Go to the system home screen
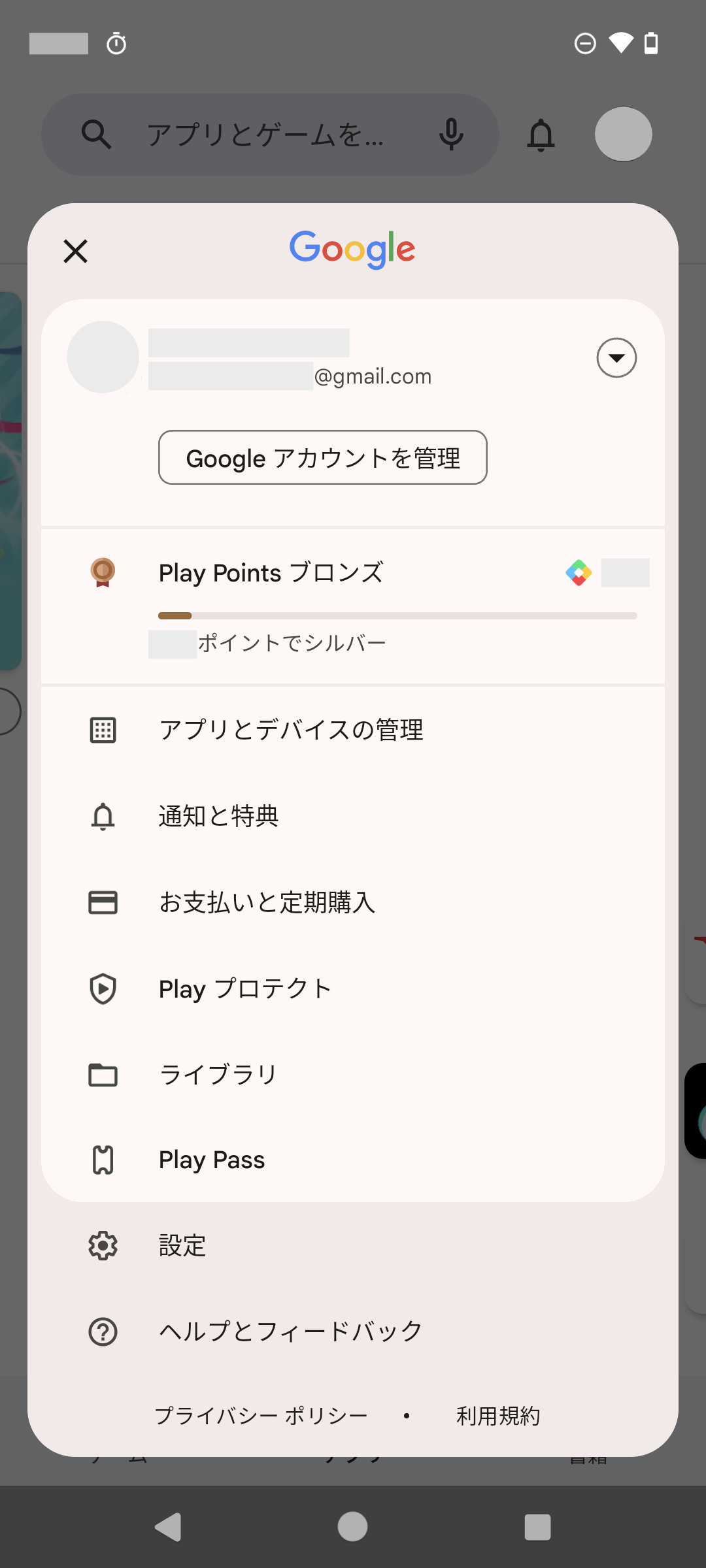Screen dimensions: 706x1568 click(352, 1527)
